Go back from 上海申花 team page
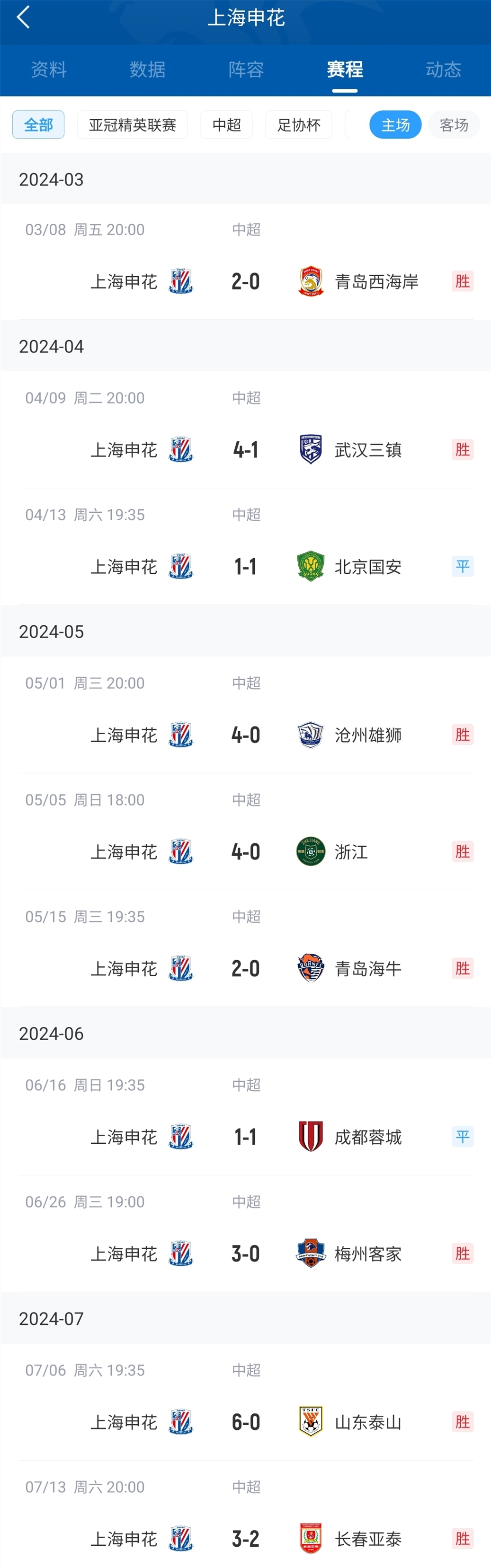Screen dimensions: 491x1568 pos(23,18)
